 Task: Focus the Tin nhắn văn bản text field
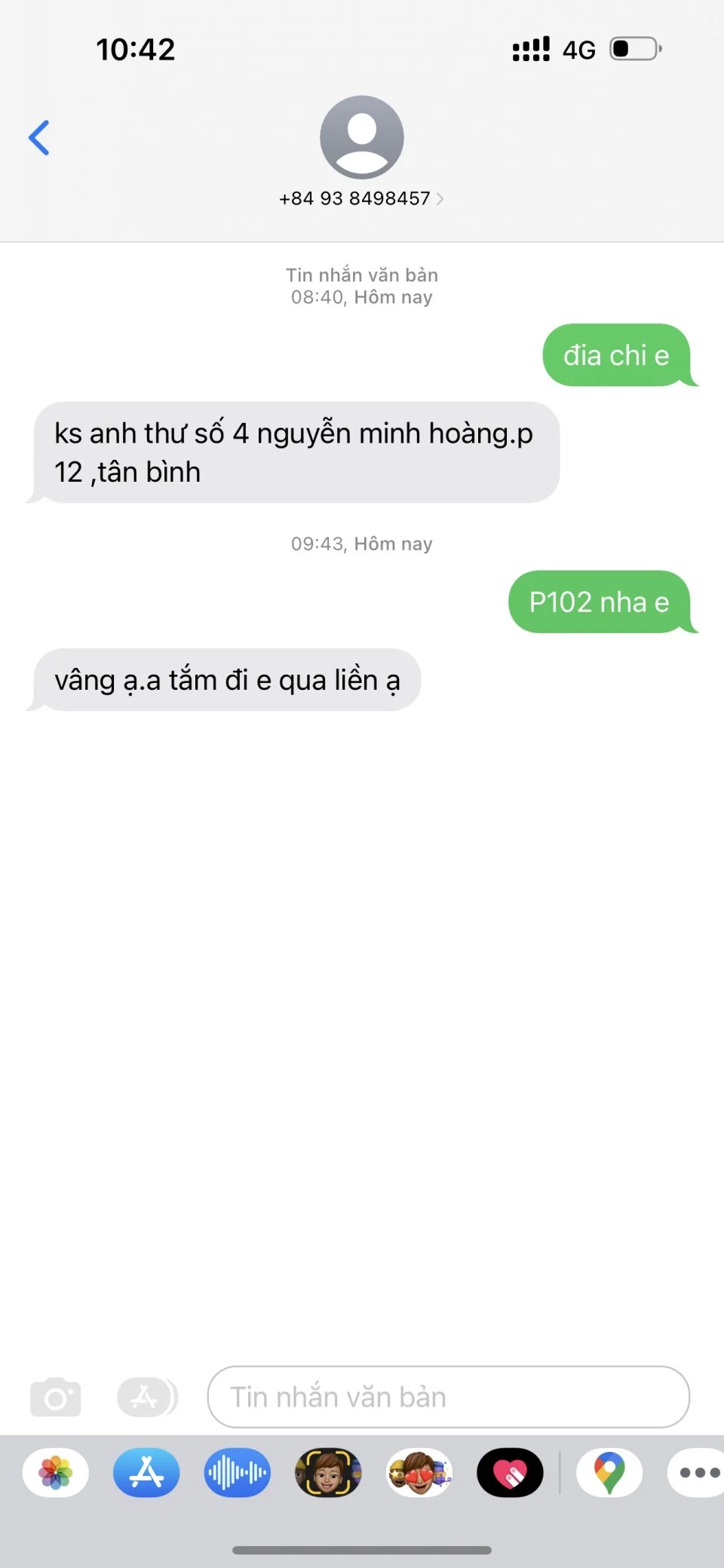tap(448, 1397)
